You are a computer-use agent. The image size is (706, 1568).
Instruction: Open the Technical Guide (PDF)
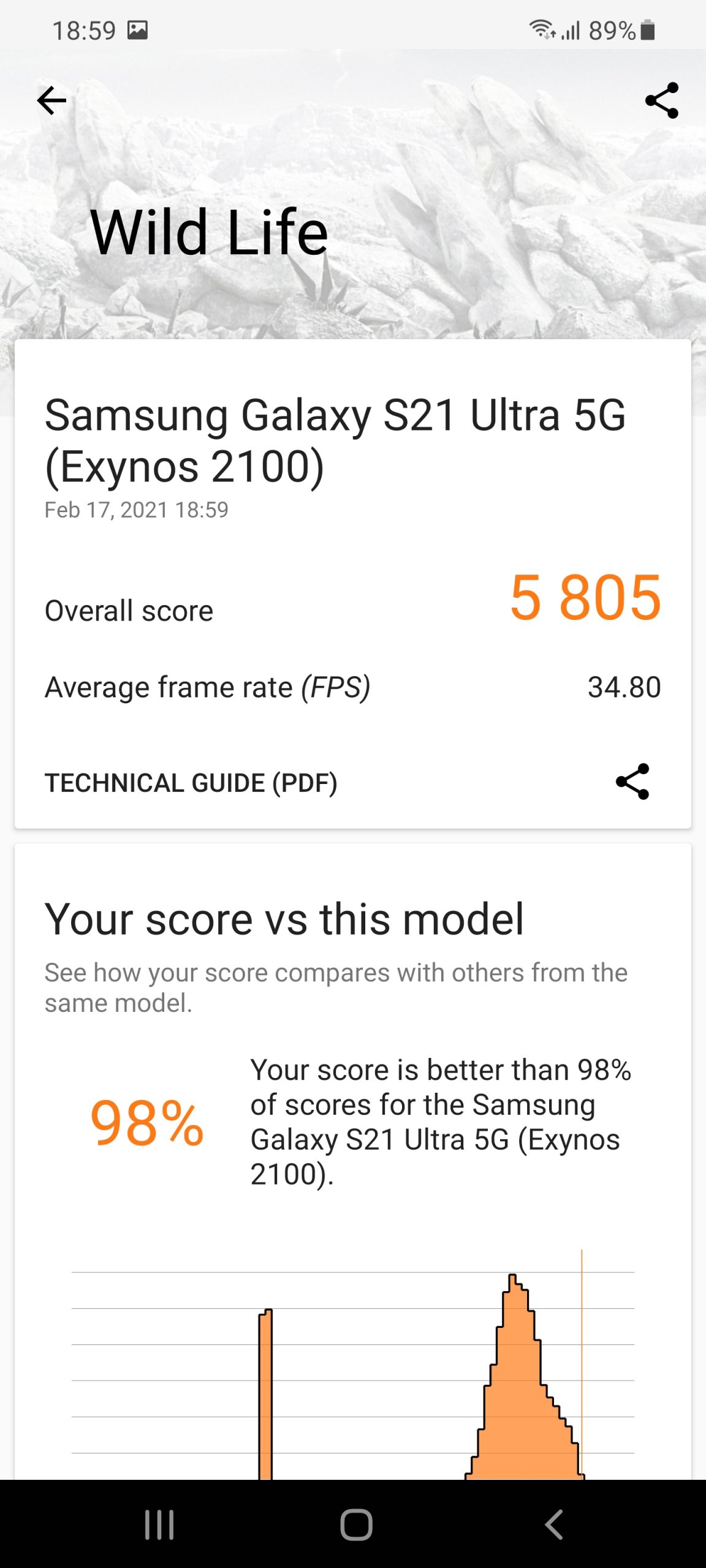[x=191, y=783]
